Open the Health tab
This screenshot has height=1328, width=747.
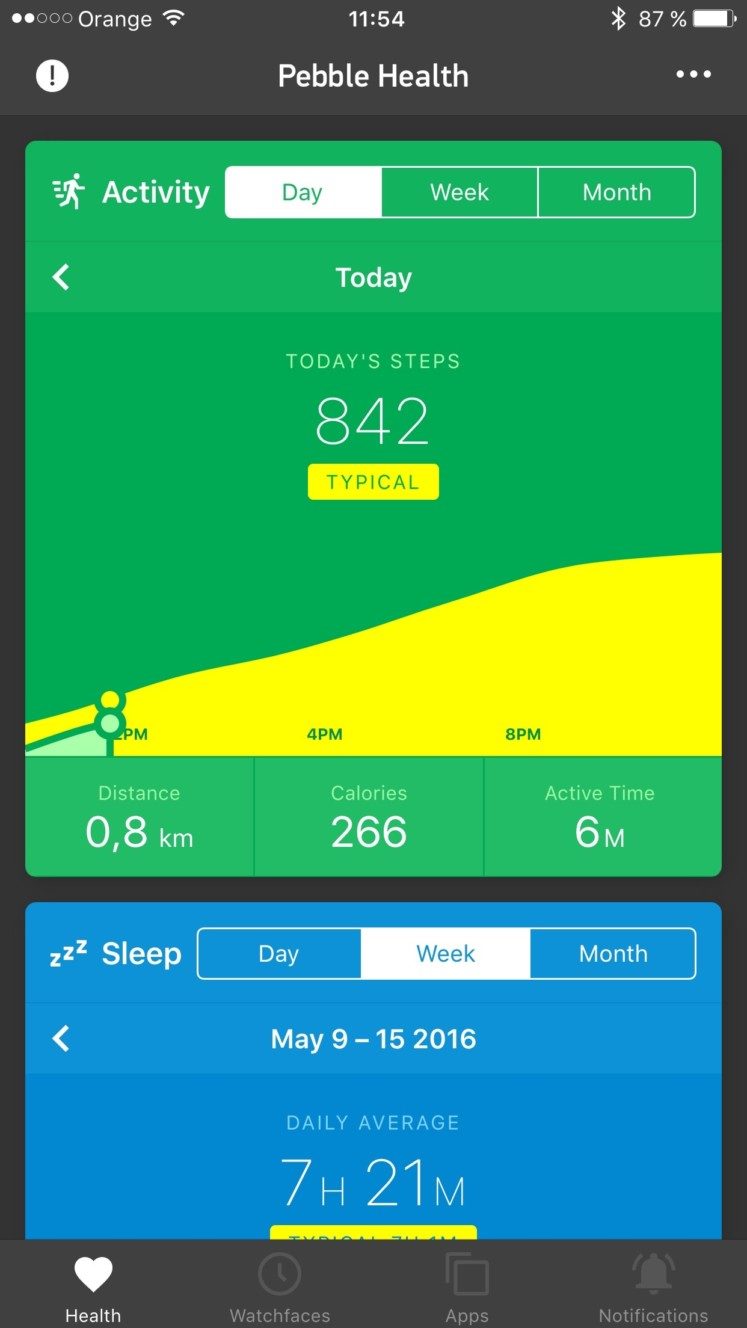coord(93,1289)
